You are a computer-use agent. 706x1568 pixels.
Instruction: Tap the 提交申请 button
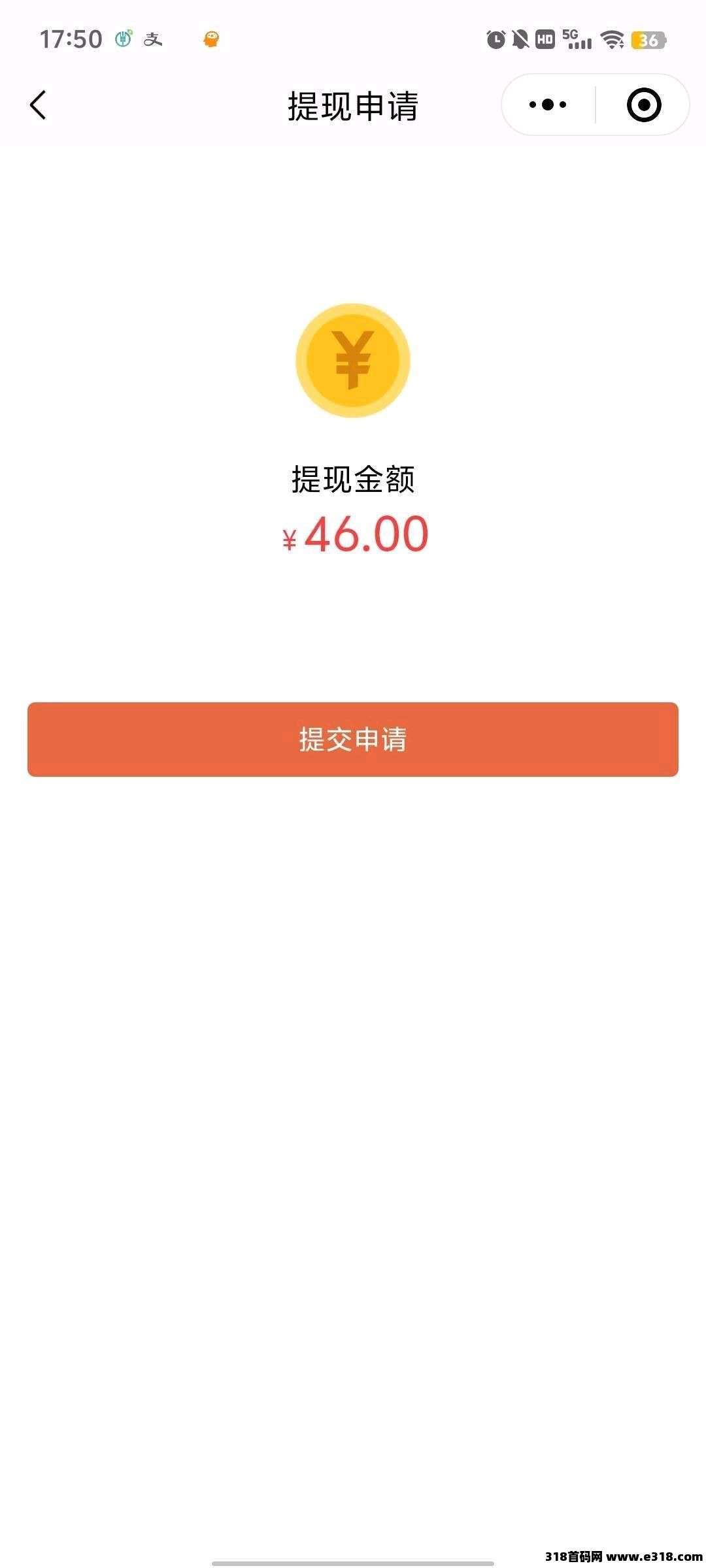pos(353,739)
